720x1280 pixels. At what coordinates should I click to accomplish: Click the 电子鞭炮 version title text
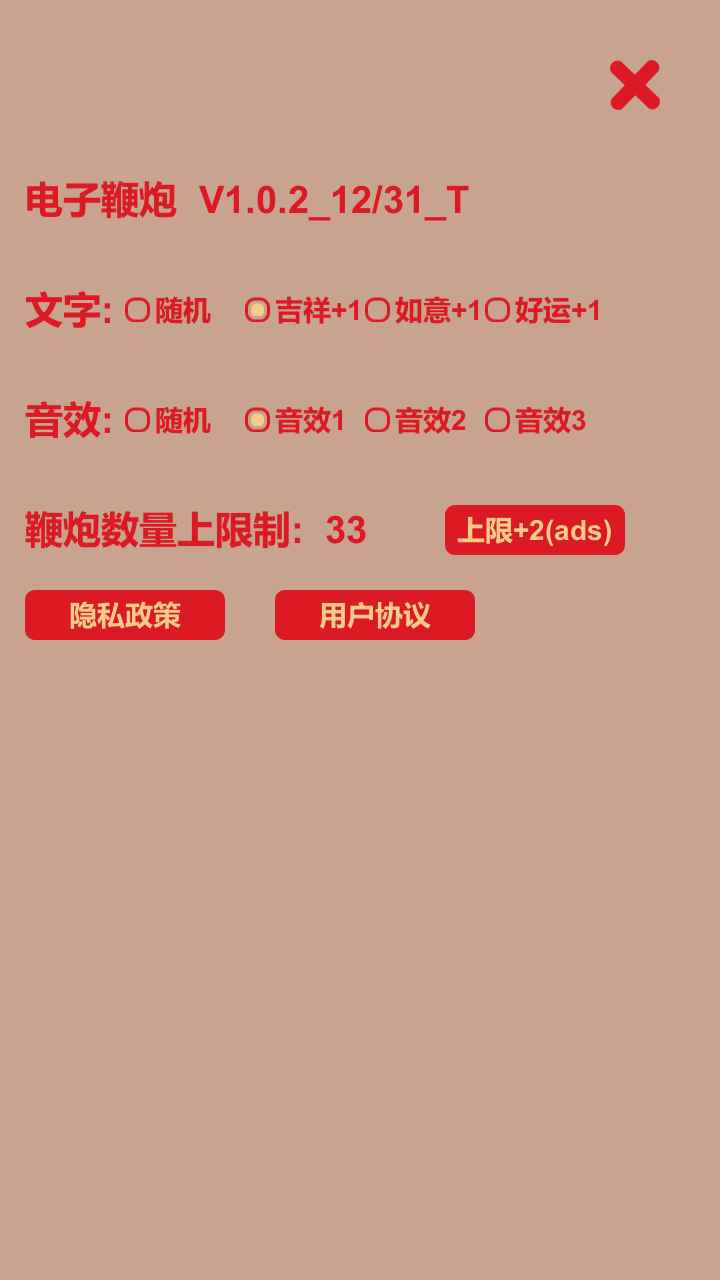(247, 198)
